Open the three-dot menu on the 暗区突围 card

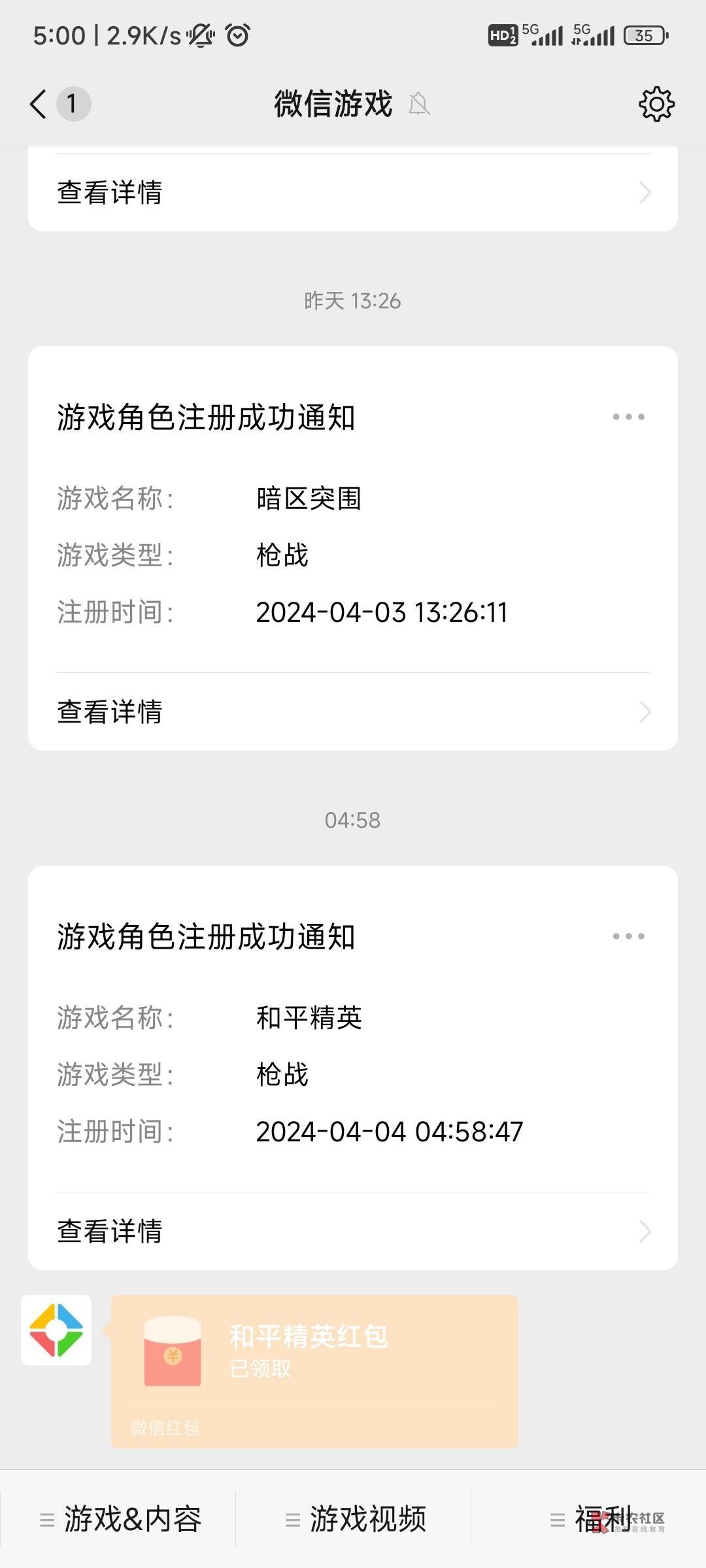pos(628,417)
